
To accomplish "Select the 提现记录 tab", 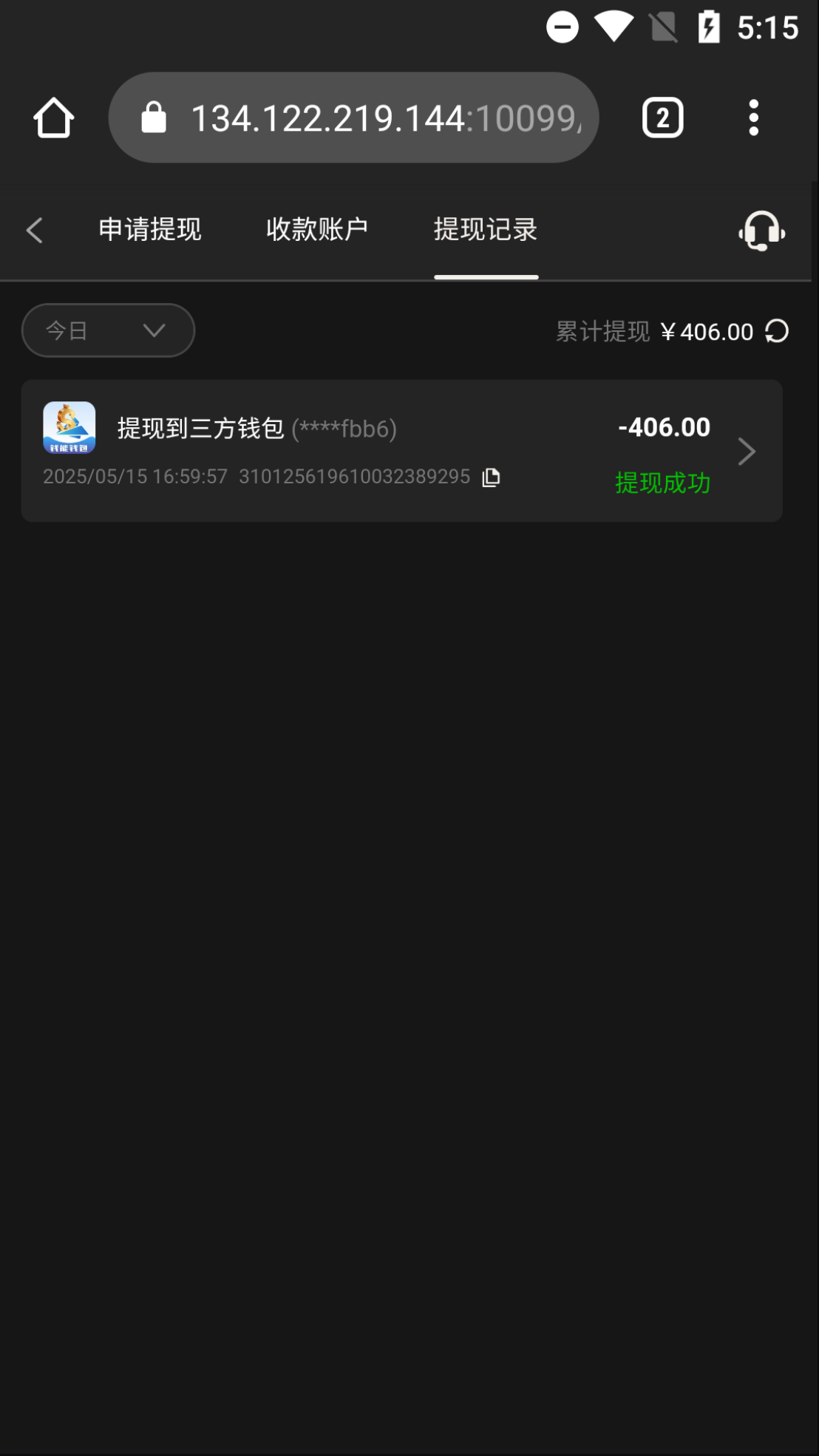I will pos(486,229).
